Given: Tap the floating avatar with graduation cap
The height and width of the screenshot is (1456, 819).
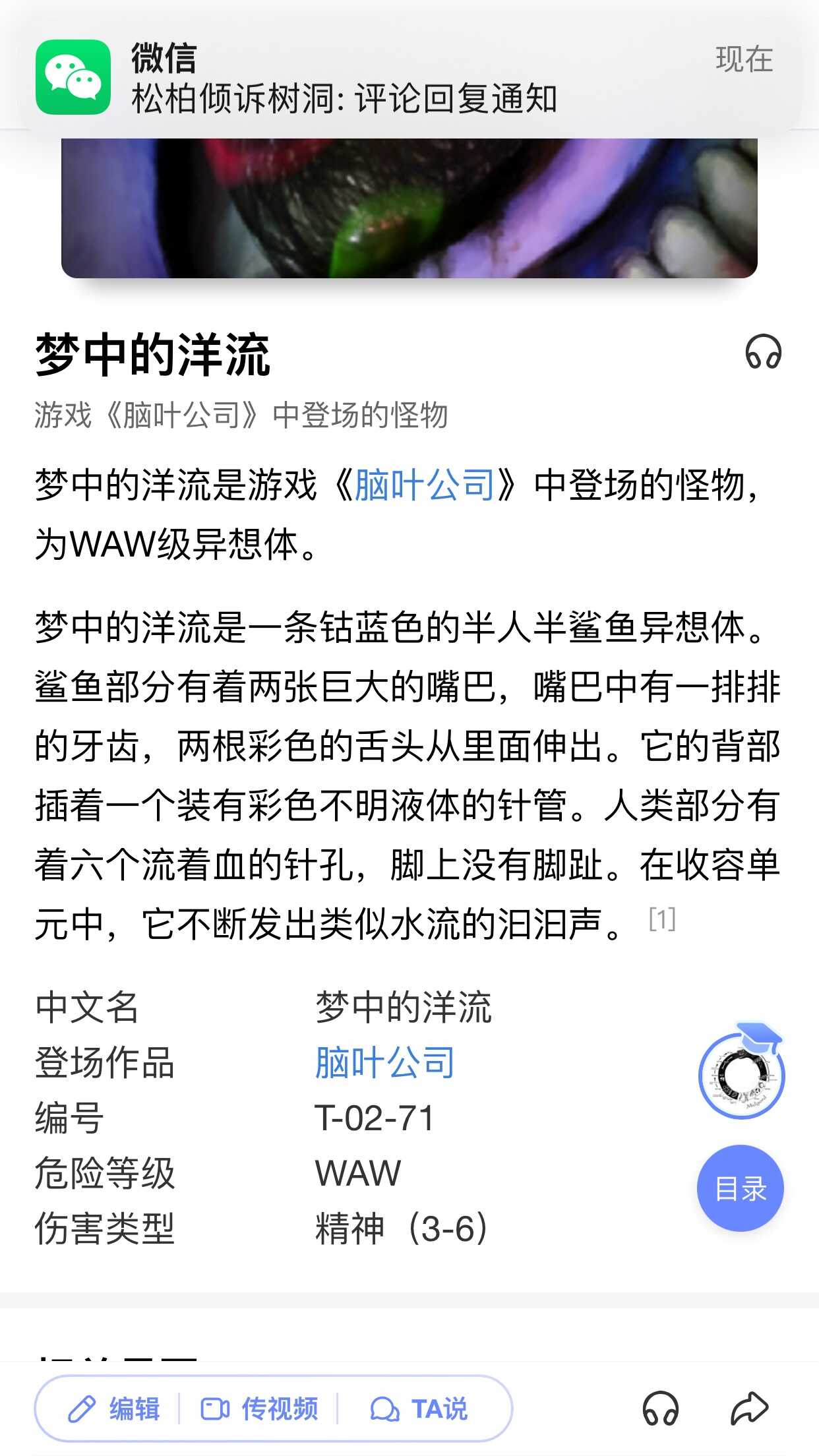Looking at the screenshot, I should tap(742, 1075).
